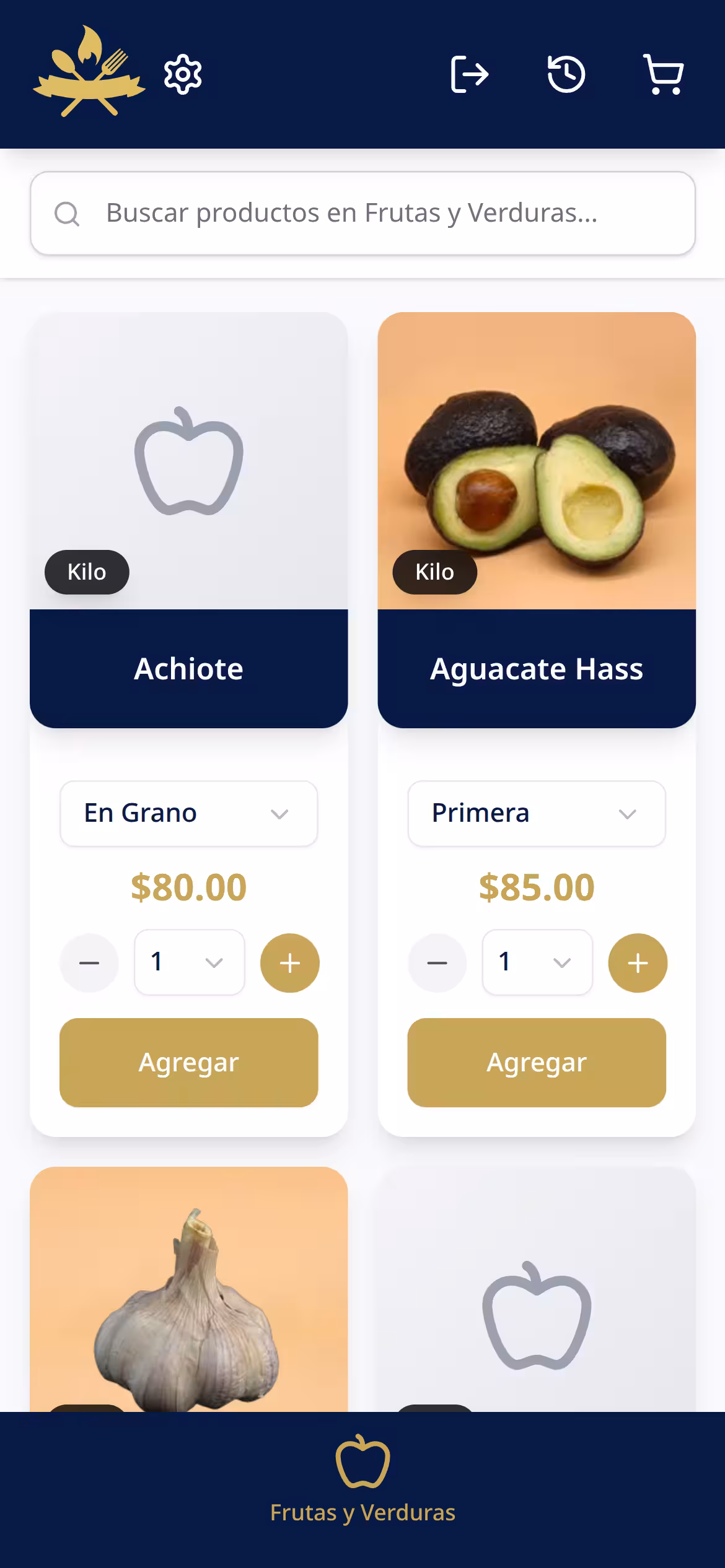The width and height of the screenshot is (725, 1568).
Task: Open the En Grano variant dropdown
Action: (x=188, y=814)
